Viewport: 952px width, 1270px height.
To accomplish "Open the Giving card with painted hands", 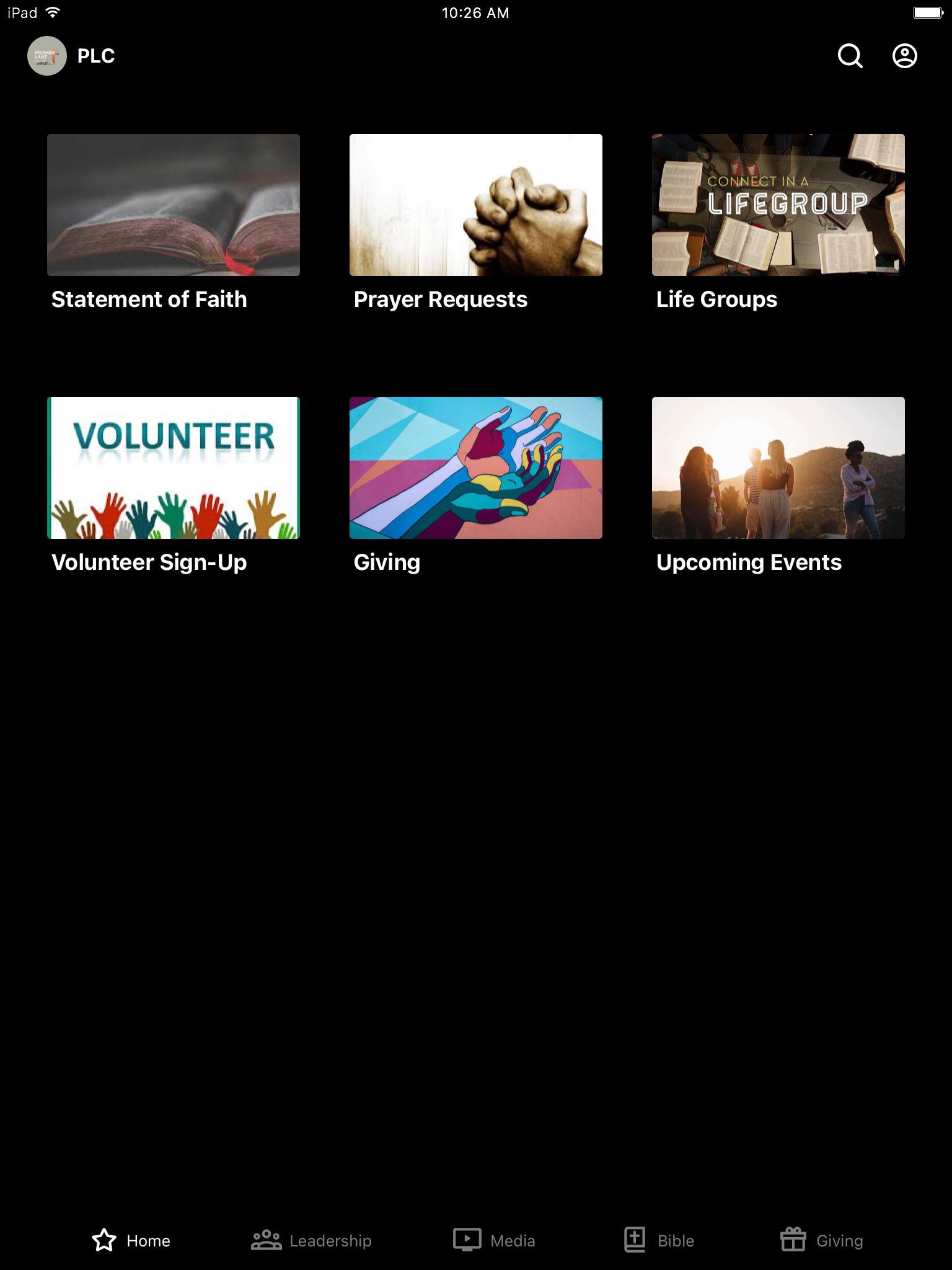I will point(475,468).
